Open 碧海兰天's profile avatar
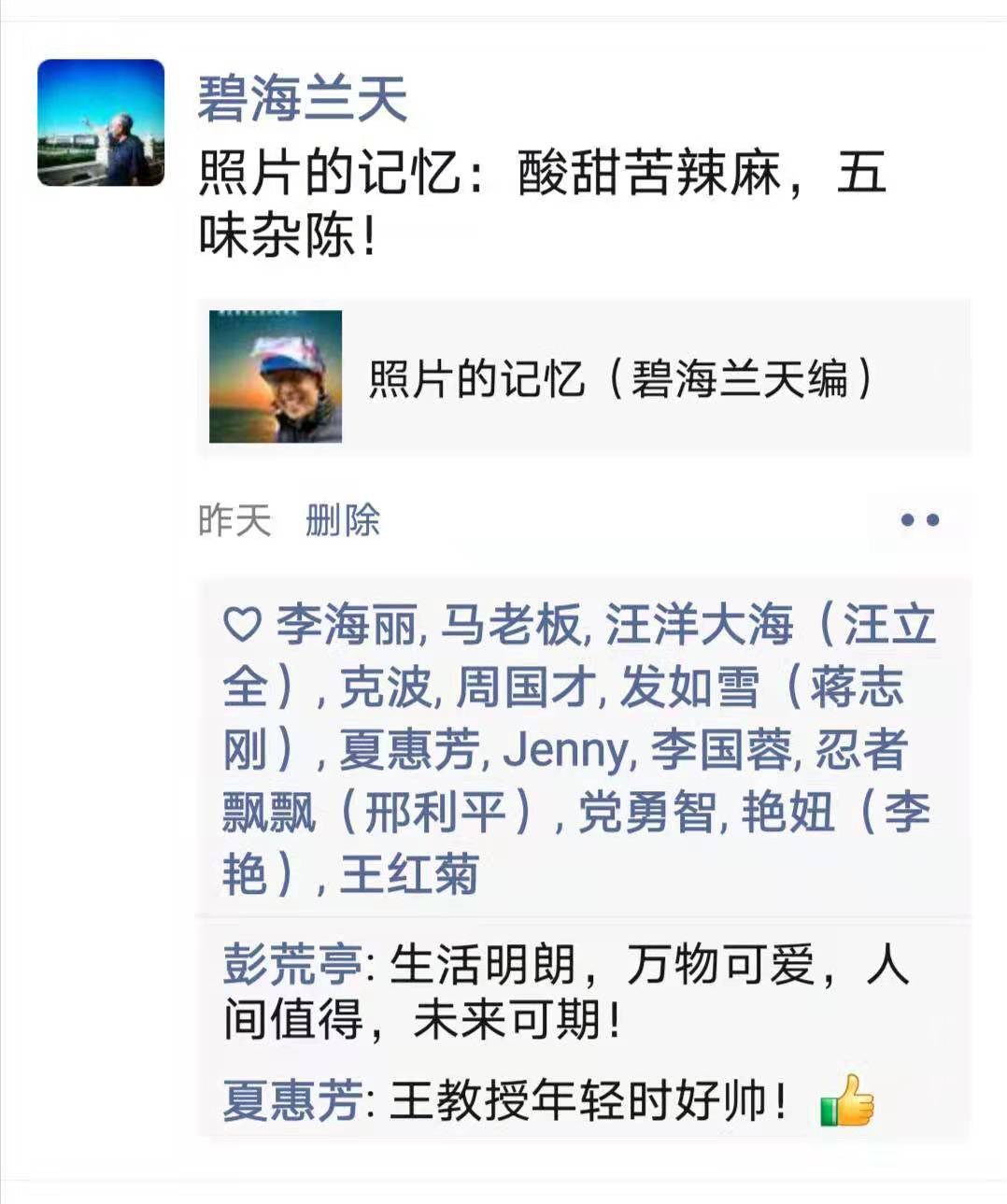This screenshot has width=1007, height=1204. (101, 122)
